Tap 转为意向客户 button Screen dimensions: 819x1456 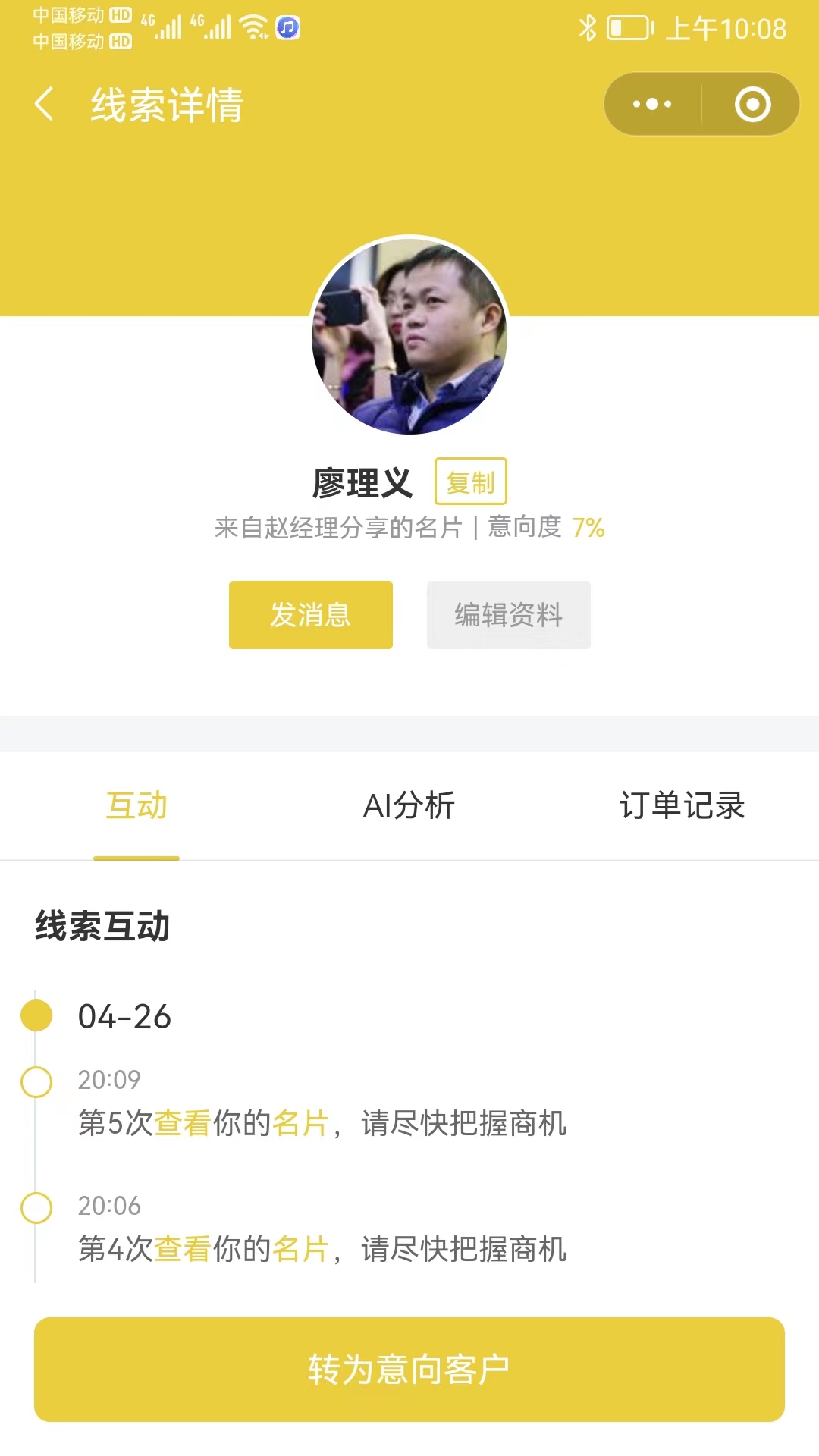click(x=409, y=1369)
